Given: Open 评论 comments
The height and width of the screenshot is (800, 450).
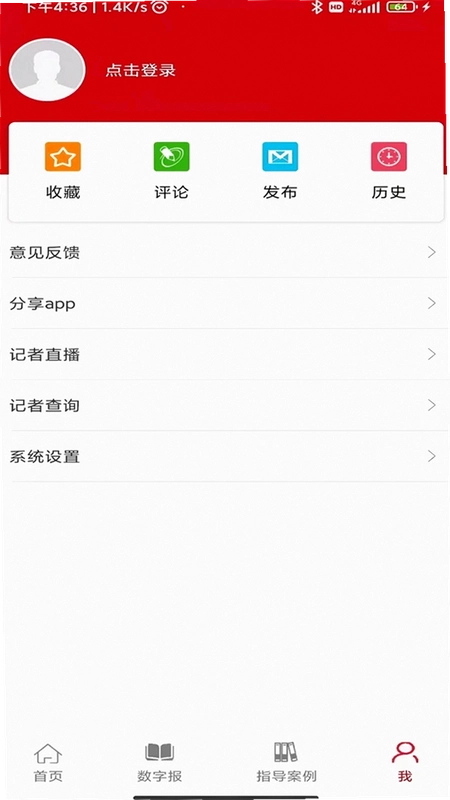Looking at the screenshot, I should tap(171, 171).
